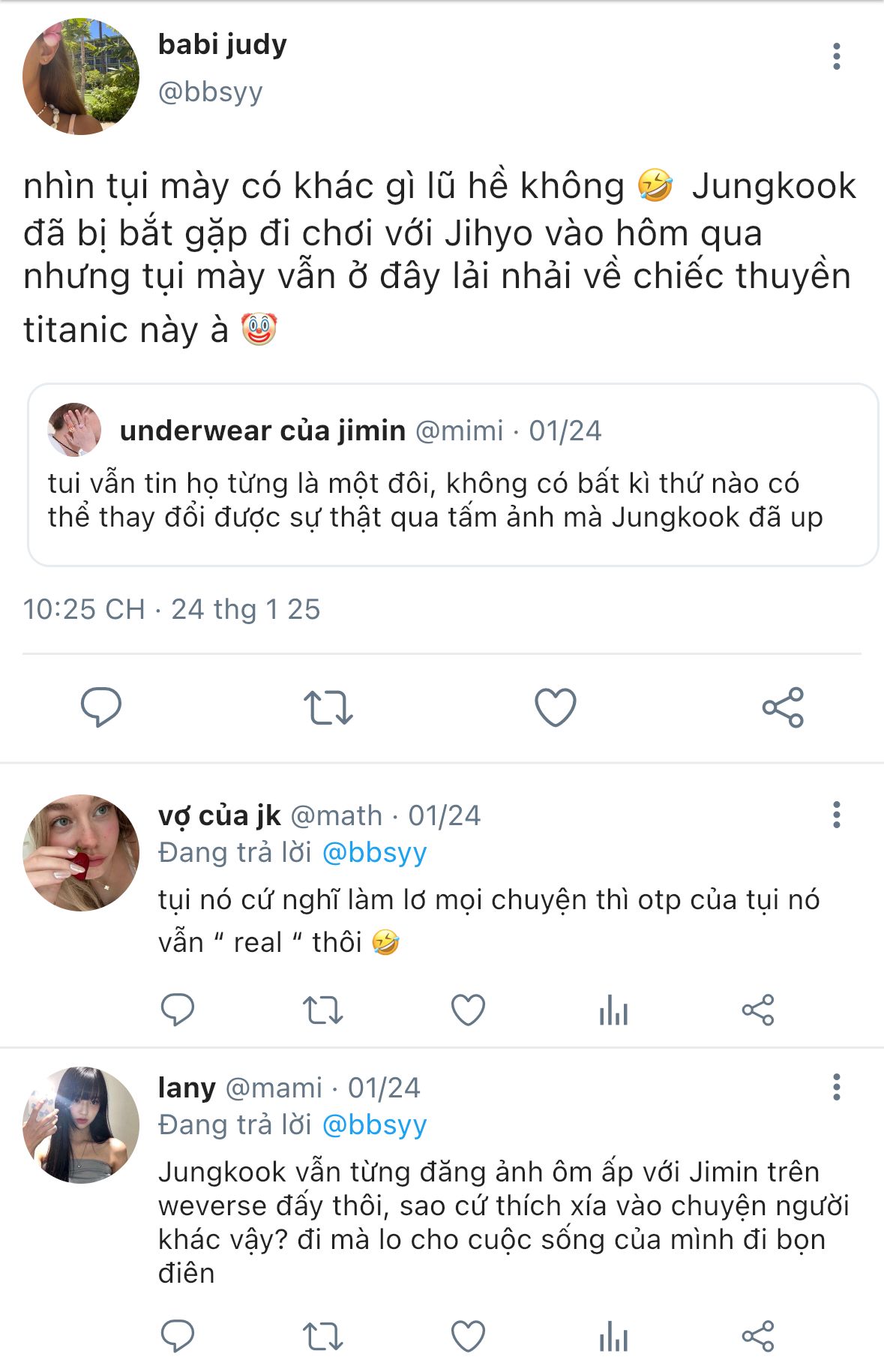
Task: View analytics for vợ của jk's reply
Action: (x=613, y=1010)
